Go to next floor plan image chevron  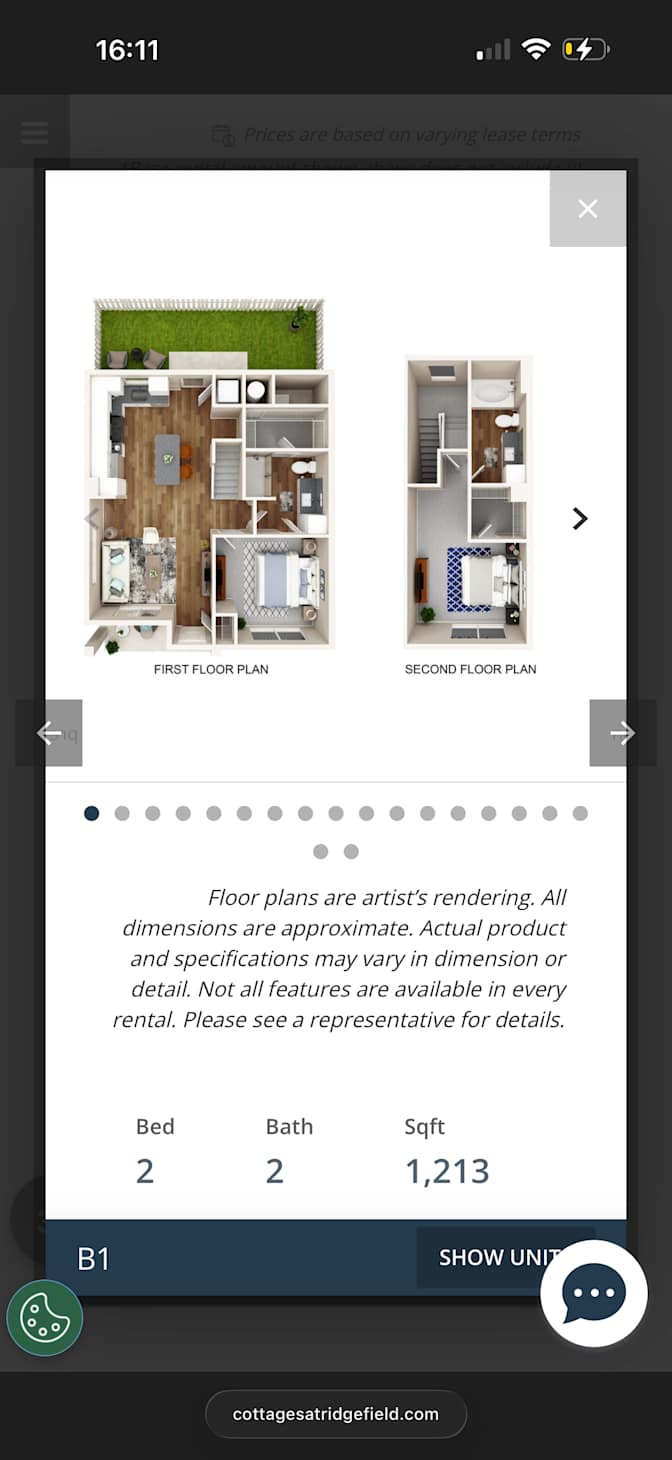pyautogui.click(x=580, y=518)
